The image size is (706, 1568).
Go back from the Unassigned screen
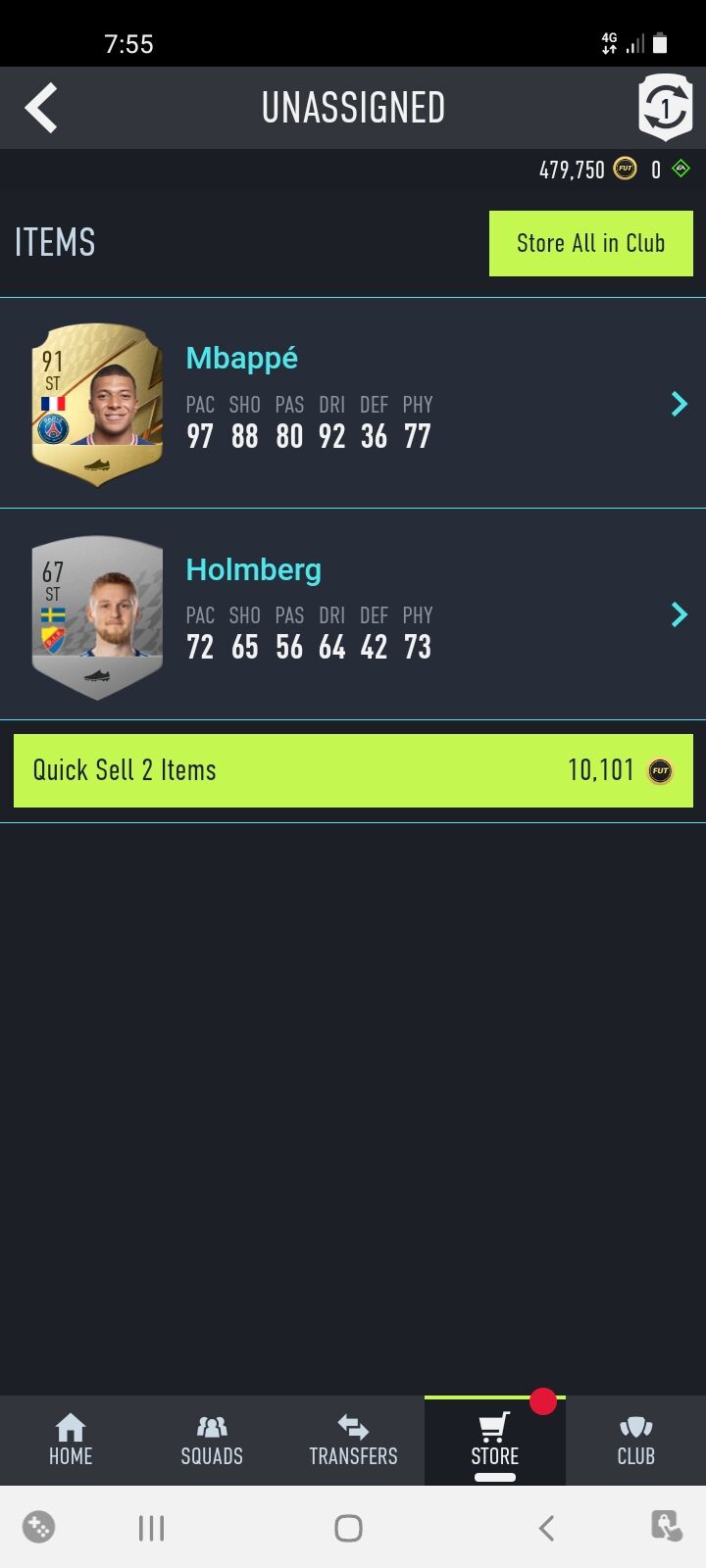pos(41,108)
